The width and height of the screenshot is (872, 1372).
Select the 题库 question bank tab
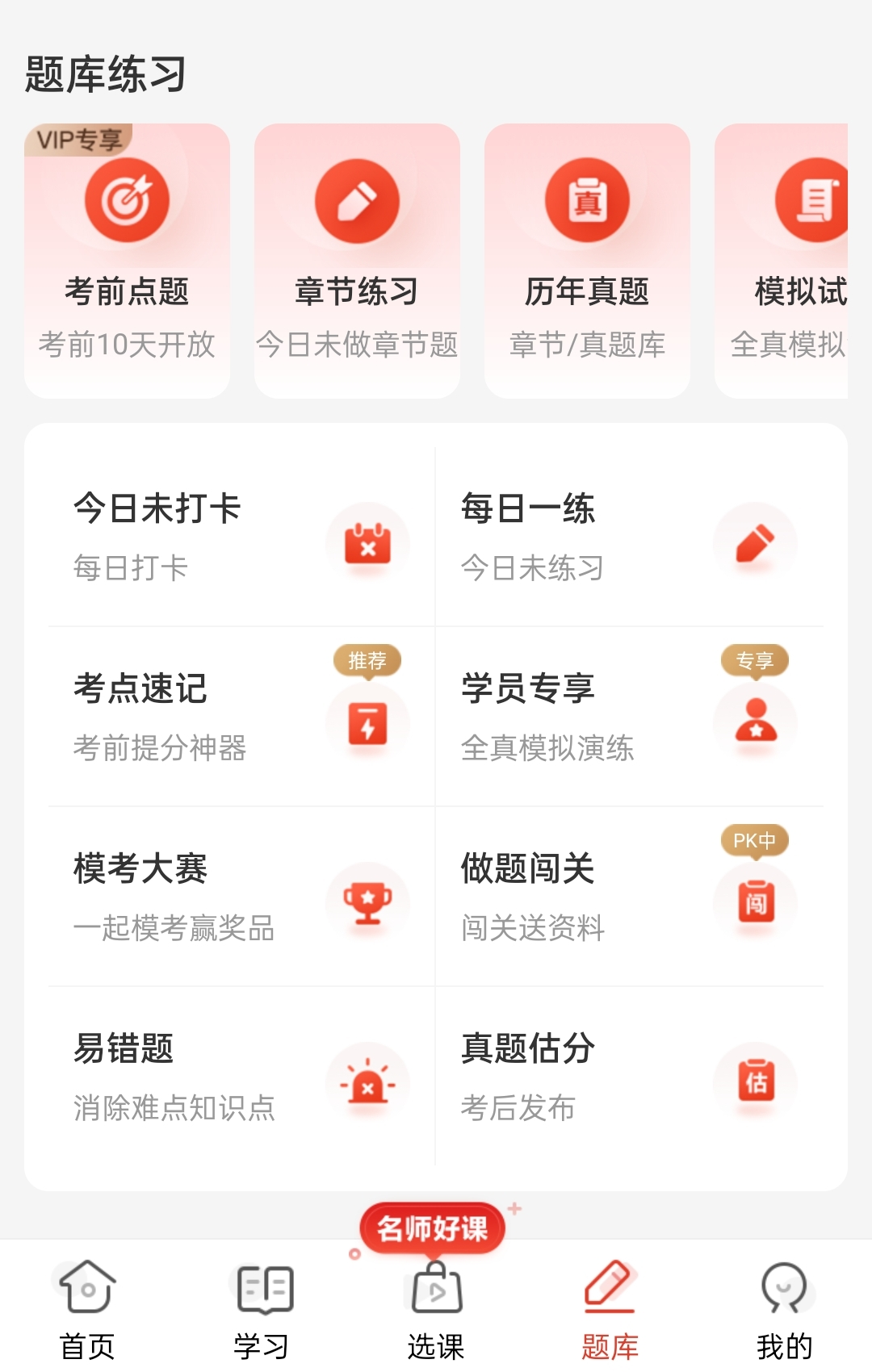tap(610, 1309)
